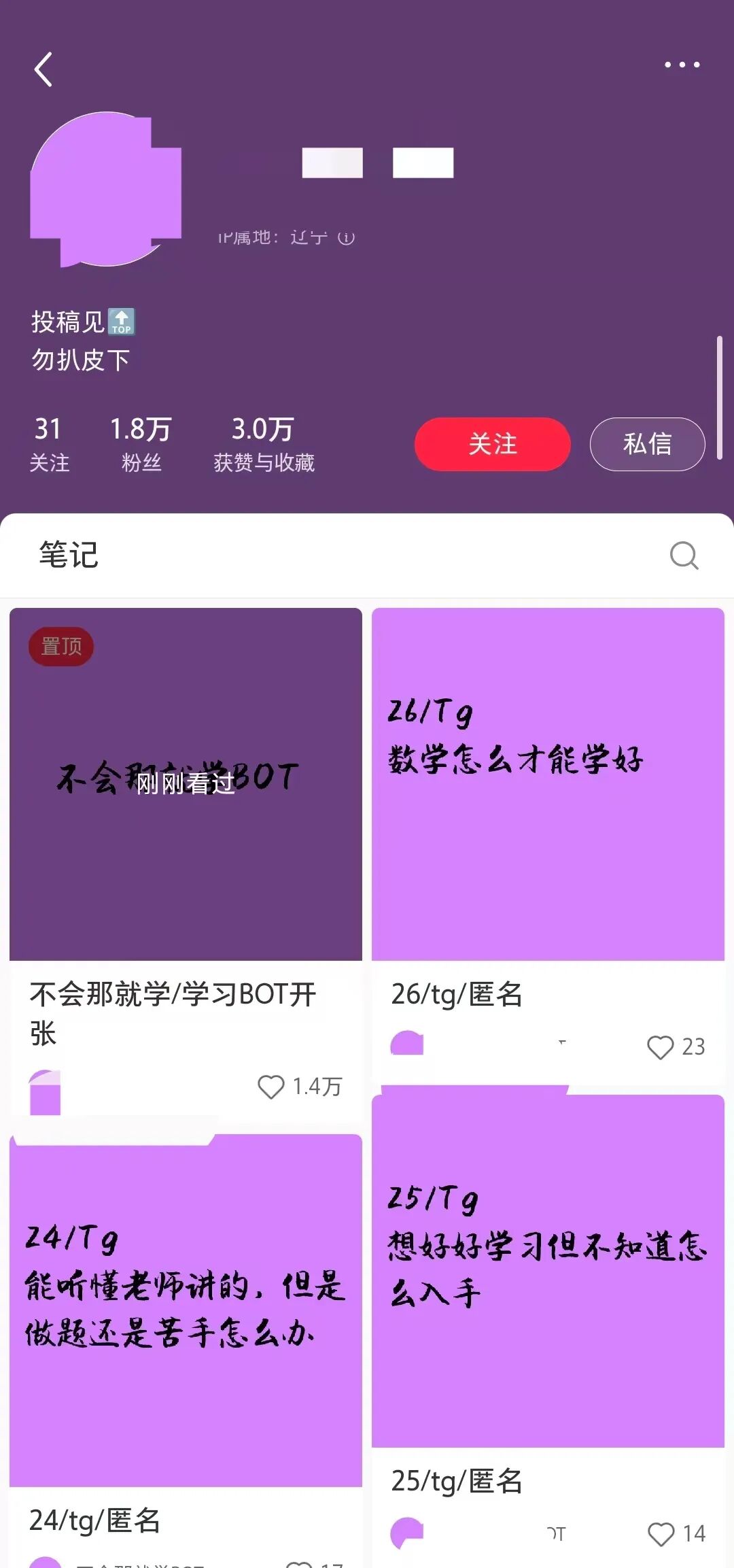Switch to the 笔记 notes tab
Screen dimensions: 734x1568
pyautogui.click(x=69, y=555)
